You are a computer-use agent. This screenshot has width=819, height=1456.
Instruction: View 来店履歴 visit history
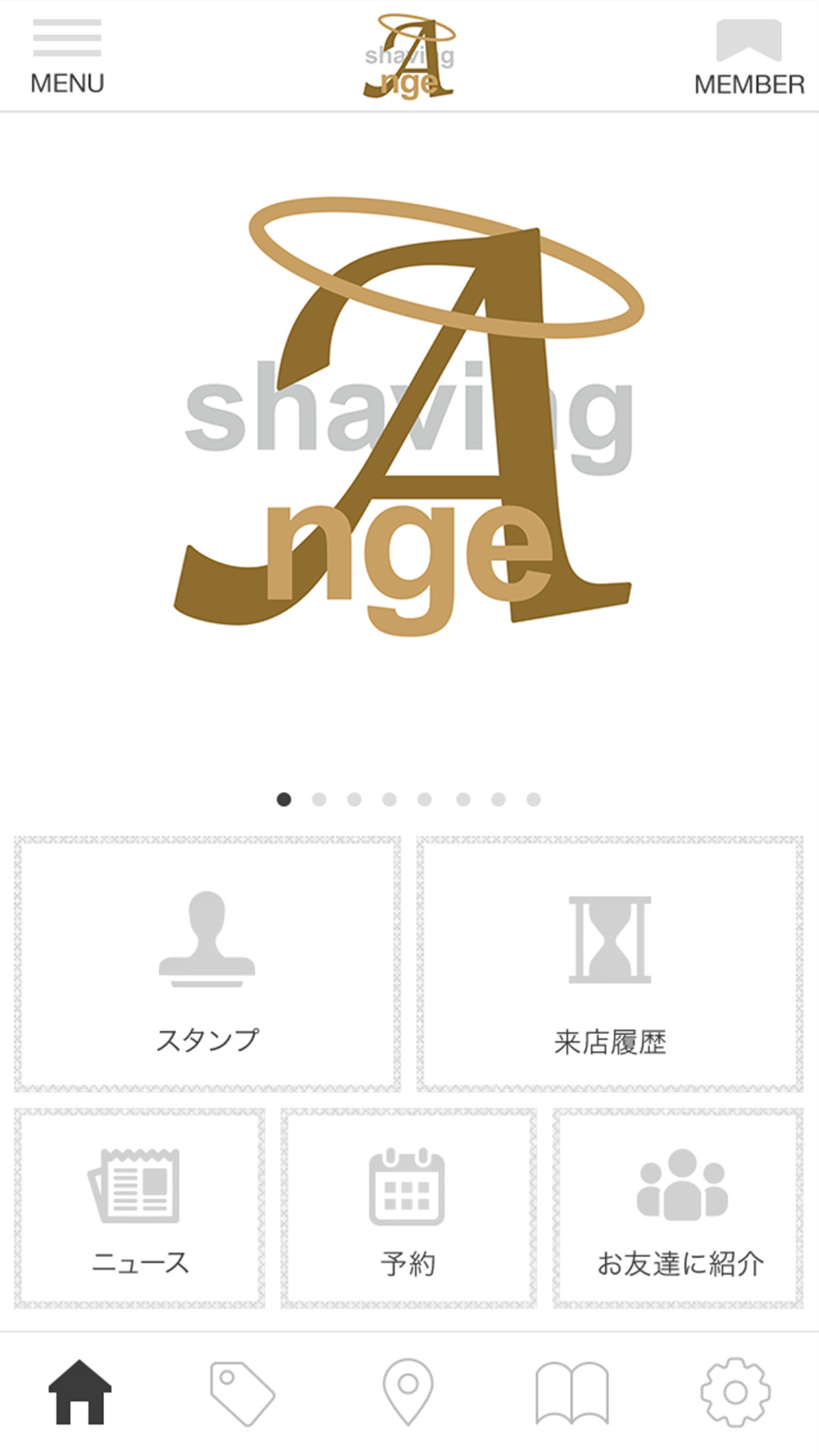point(609,964)
